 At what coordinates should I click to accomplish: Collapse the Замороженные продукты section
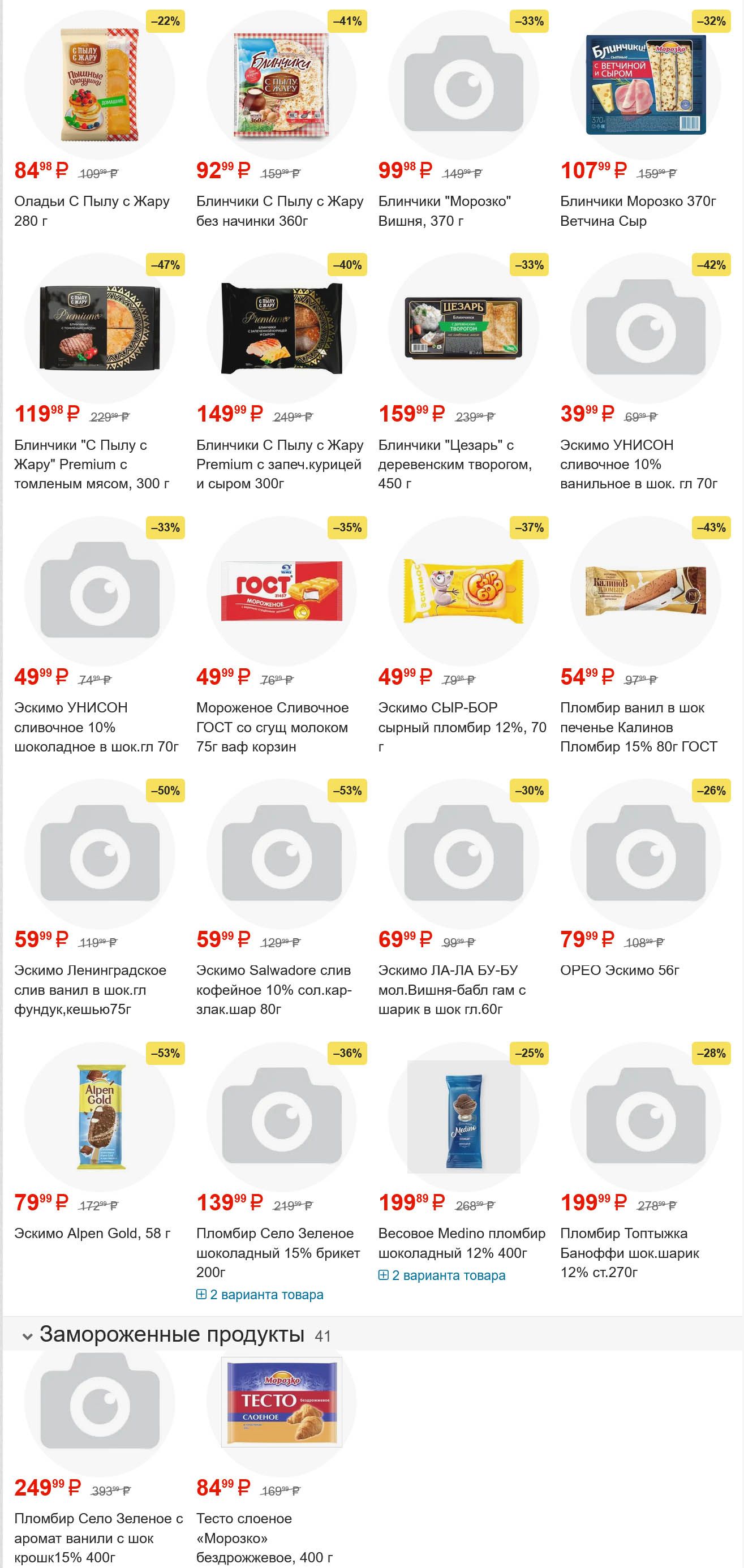coord(27,1337)
